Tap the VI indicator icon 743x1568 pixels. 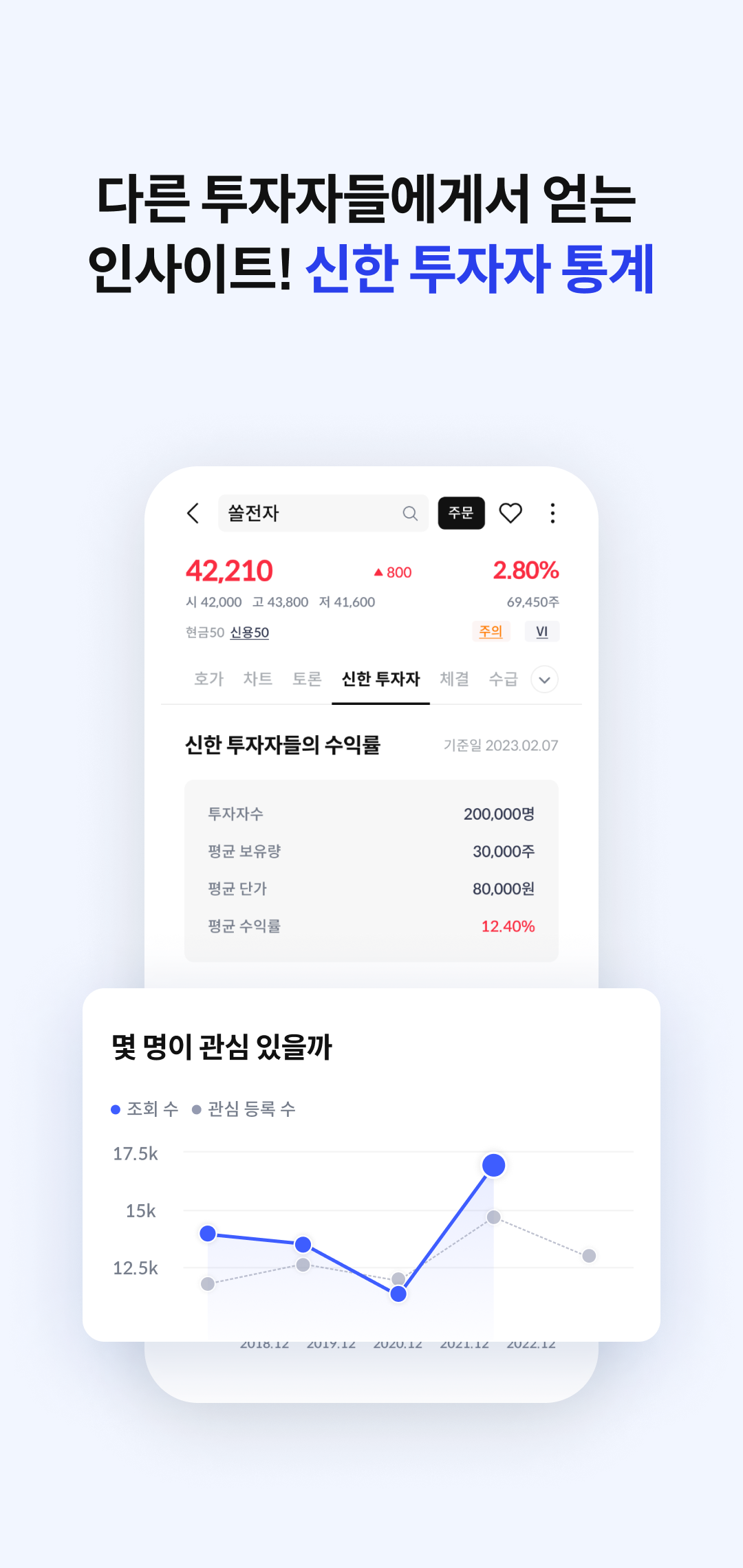click(x=542, y=631)
